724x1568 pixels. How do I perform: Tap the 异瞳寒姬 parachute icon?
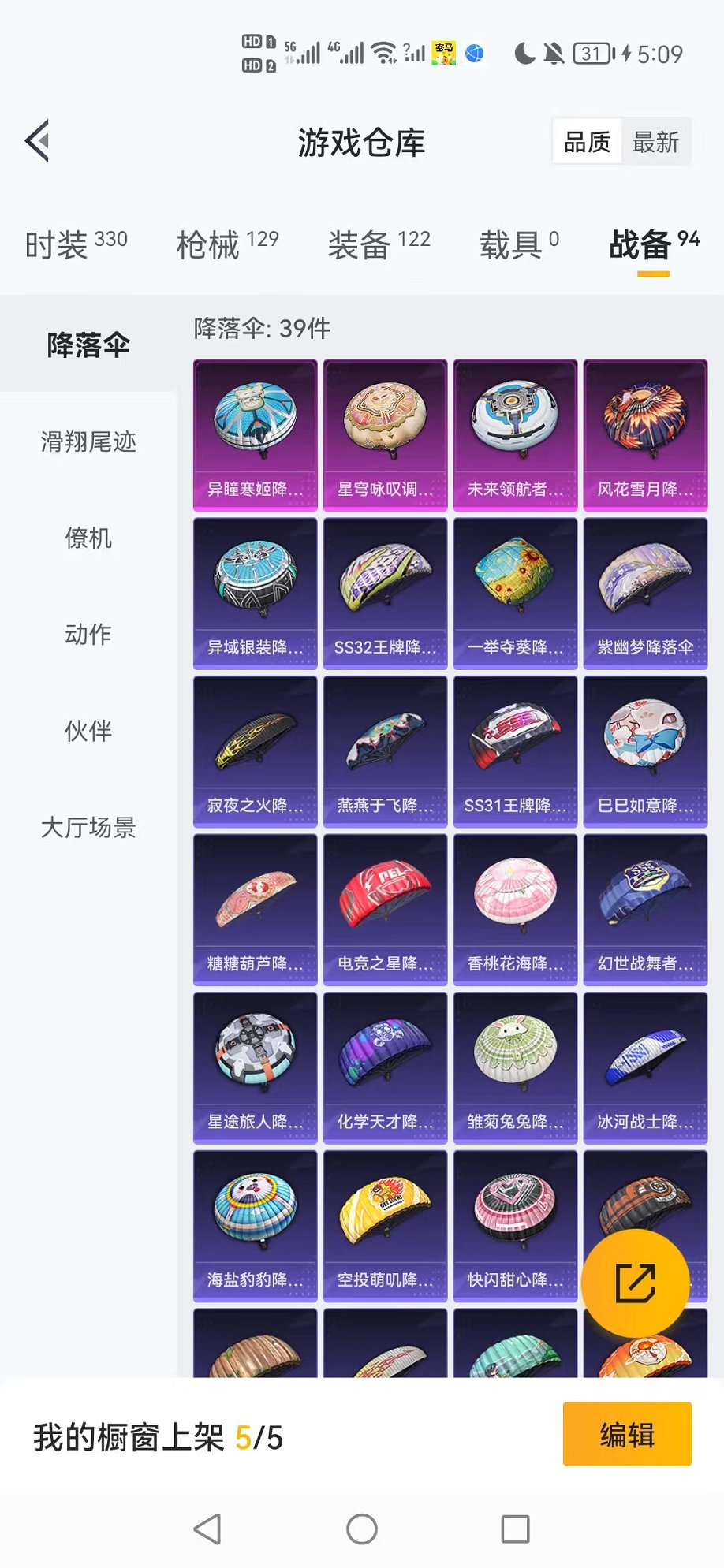point(254,426)
